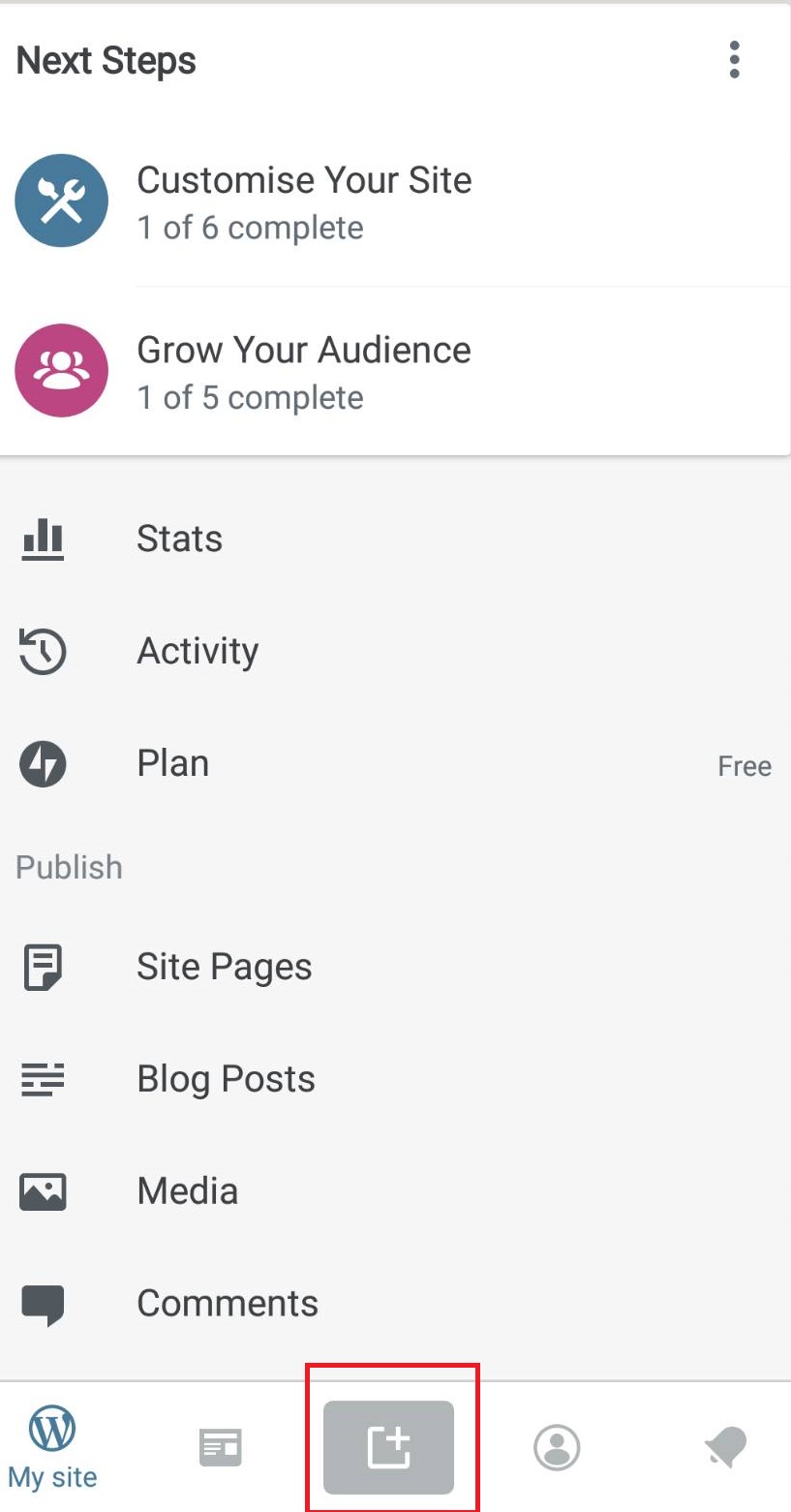Tap the pink audience icon
Image resolution: width=791 pixels, height=1512 pixels.
pyautogui.click(x=61, y=370)
